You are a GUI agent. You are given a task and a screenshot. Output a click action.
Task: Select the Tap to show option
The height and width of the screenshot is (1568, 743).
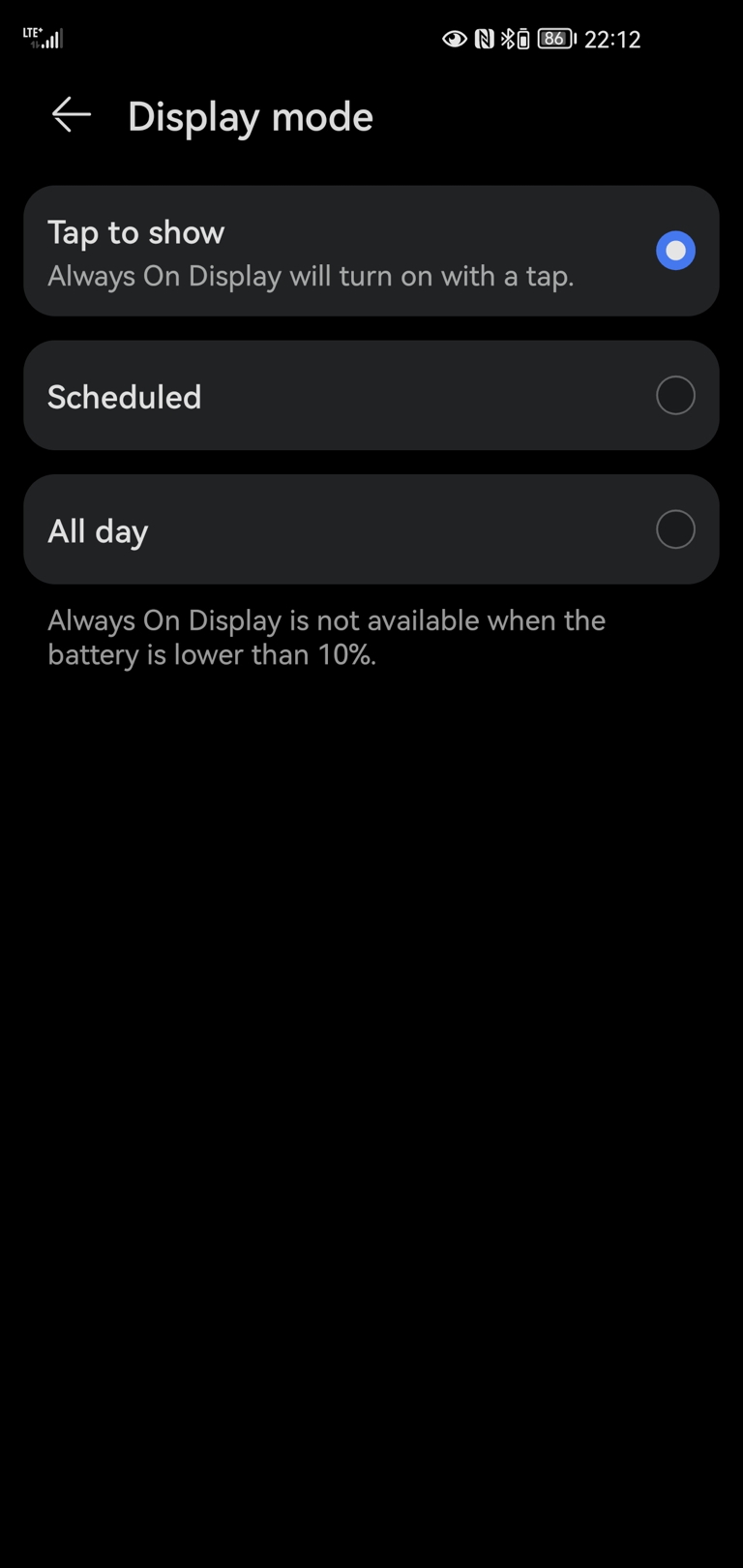(x=371, y=252)
